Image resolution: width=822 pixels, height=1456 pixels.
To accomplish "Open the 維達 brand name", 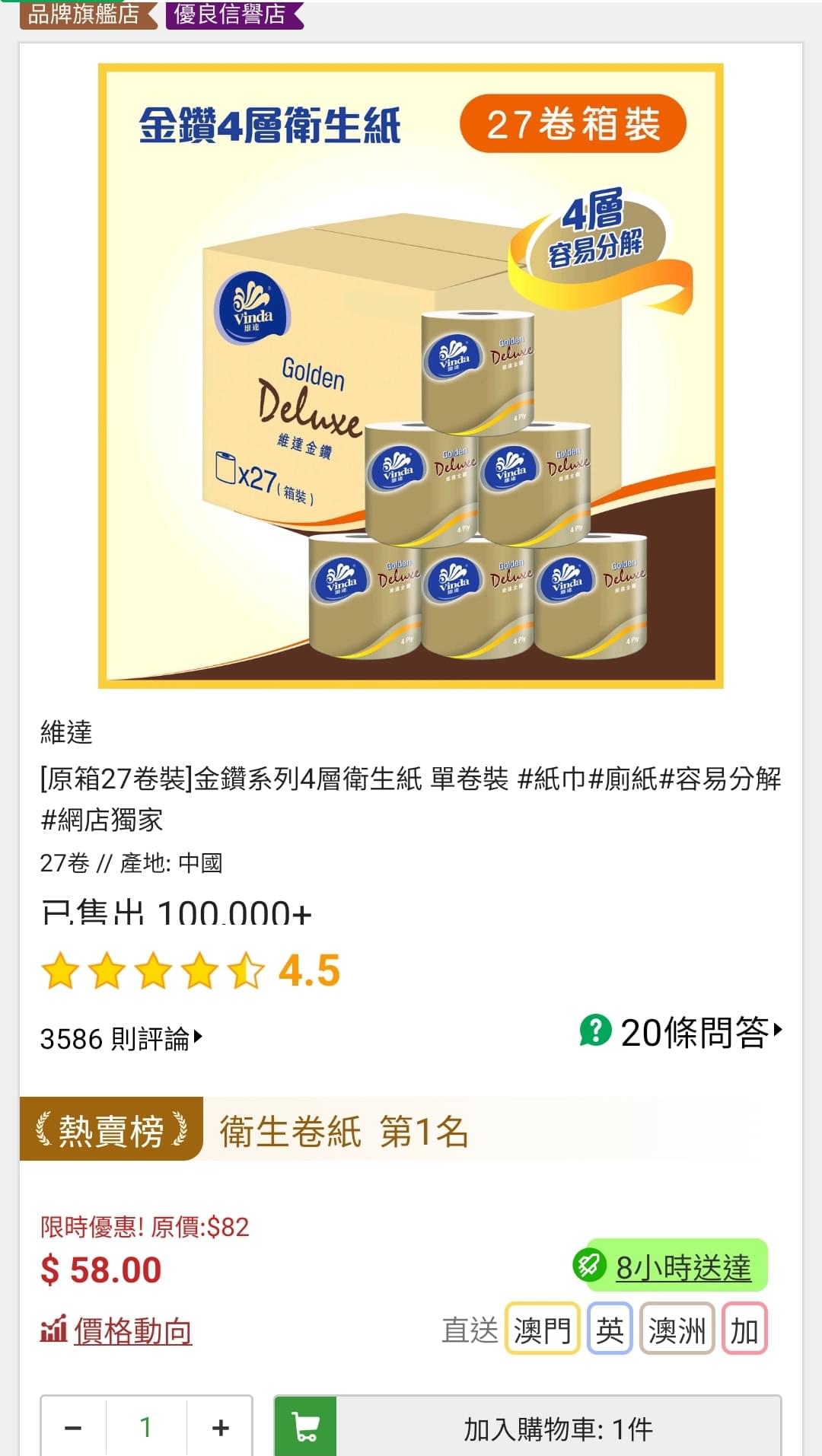I will (x=66, y=732).
